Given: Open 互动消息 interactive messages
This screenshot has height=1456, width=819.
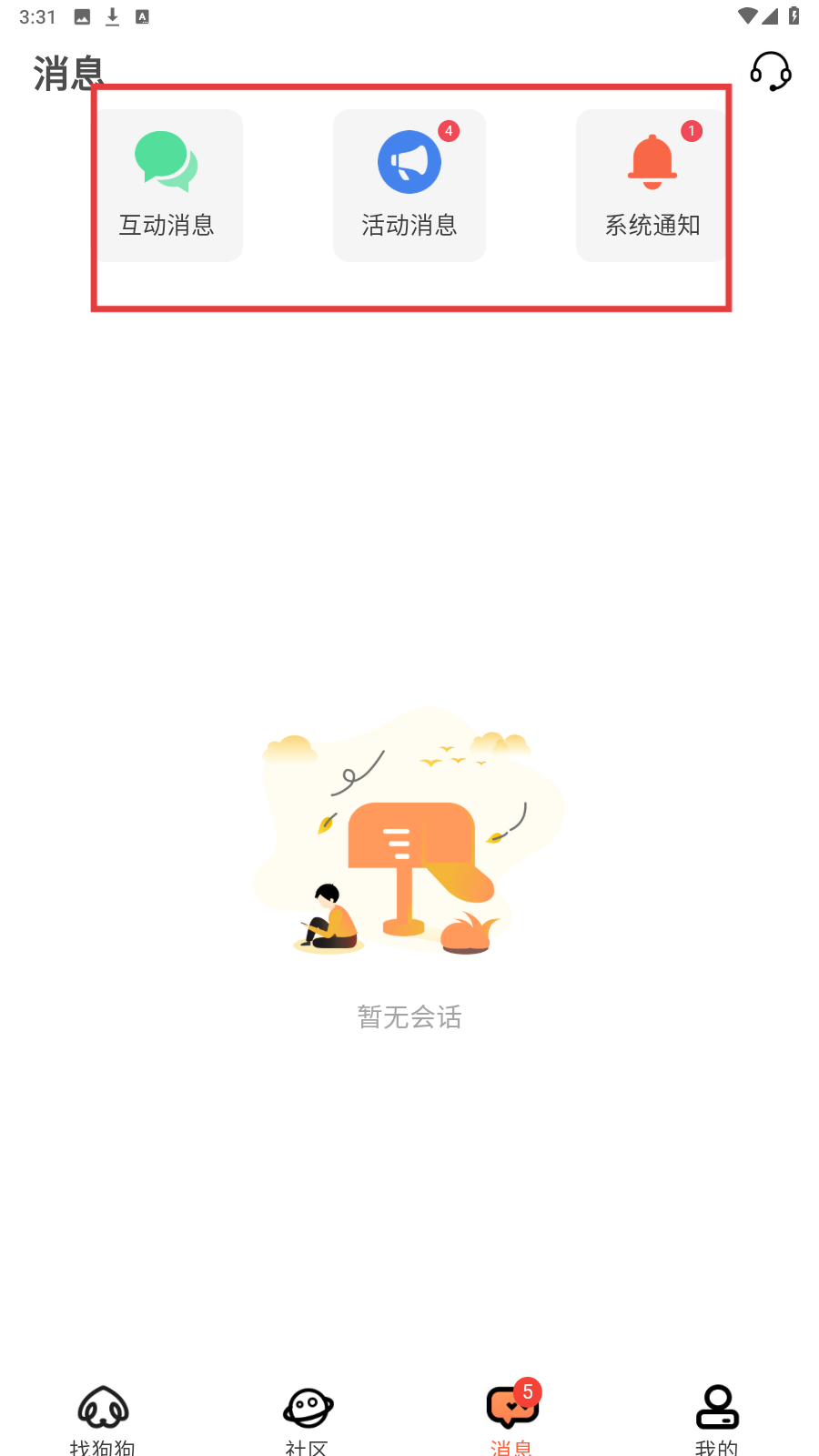Looking at the screenshot, I should pos(167,186).
